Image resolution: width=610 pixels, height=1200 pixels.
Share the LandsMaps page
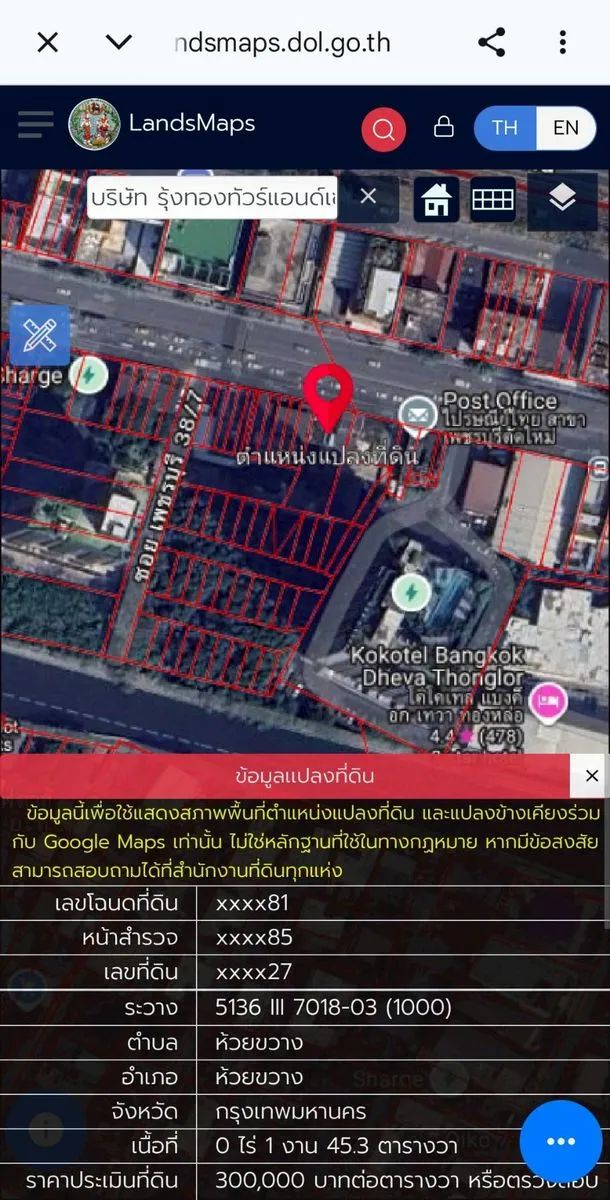click(491, 42)
